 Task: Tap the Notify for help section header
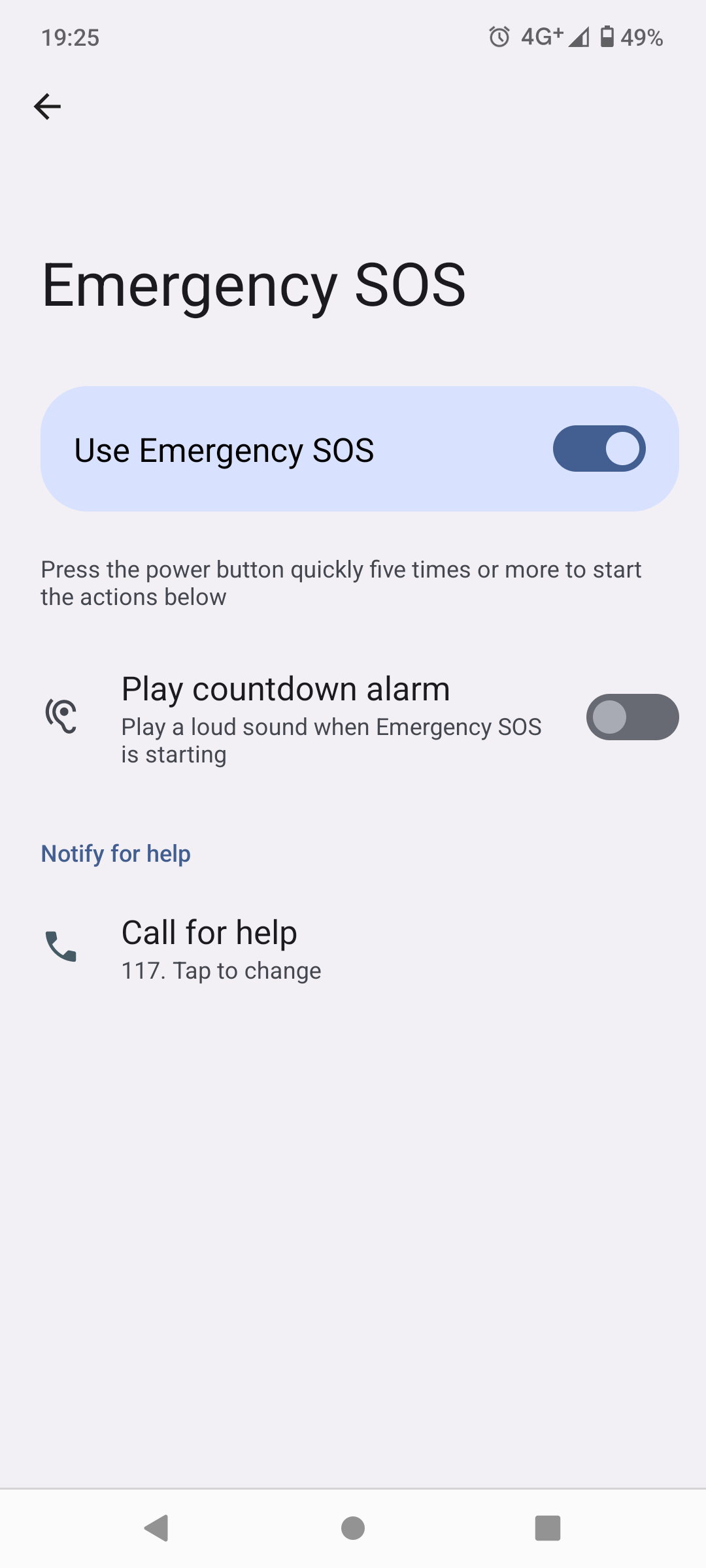(x=115, y=853)
